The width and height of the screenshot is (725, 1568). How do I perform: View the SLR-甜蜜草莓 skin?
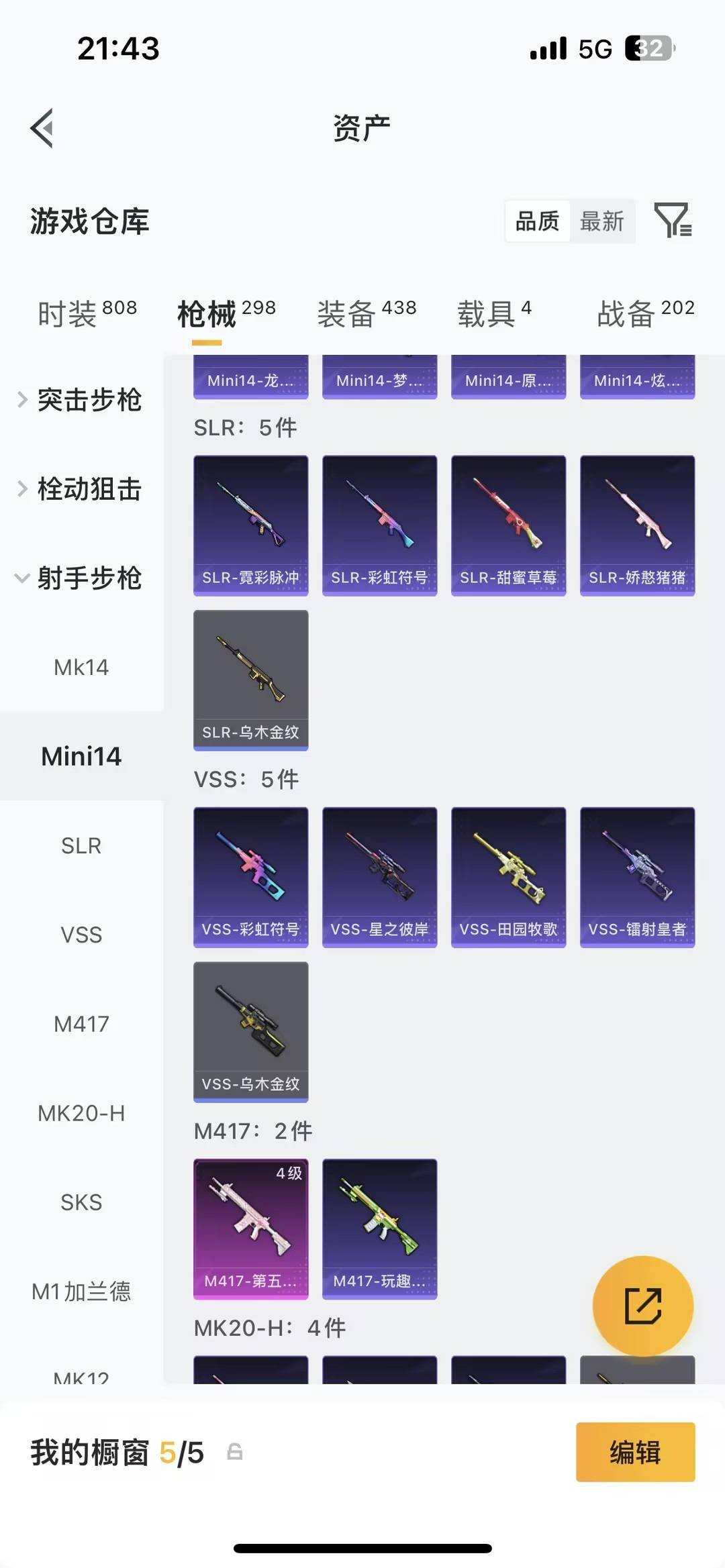[x=508, y=525]
